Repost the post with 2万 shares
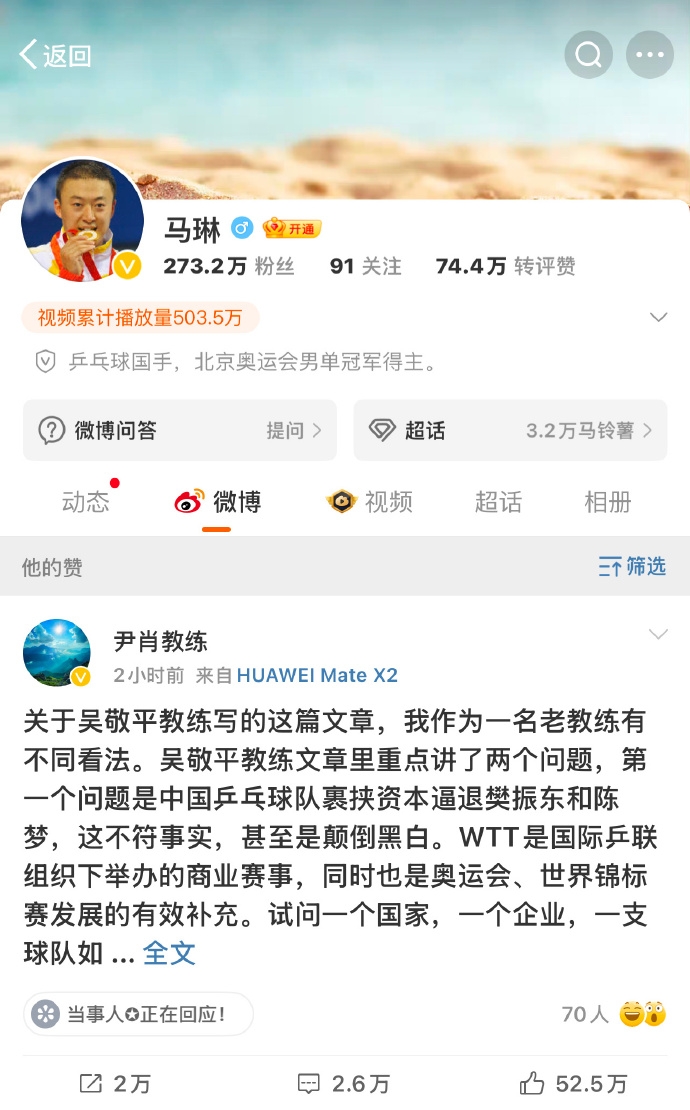 pyautogui.click(x=115, y=1083)
